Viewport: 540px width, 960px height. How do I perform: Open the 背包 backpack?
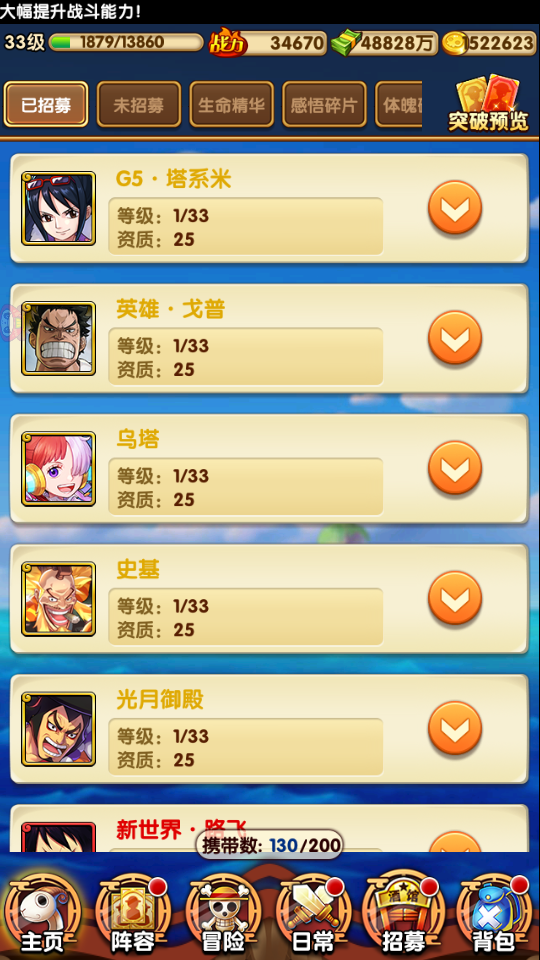(x=493, y=914)
